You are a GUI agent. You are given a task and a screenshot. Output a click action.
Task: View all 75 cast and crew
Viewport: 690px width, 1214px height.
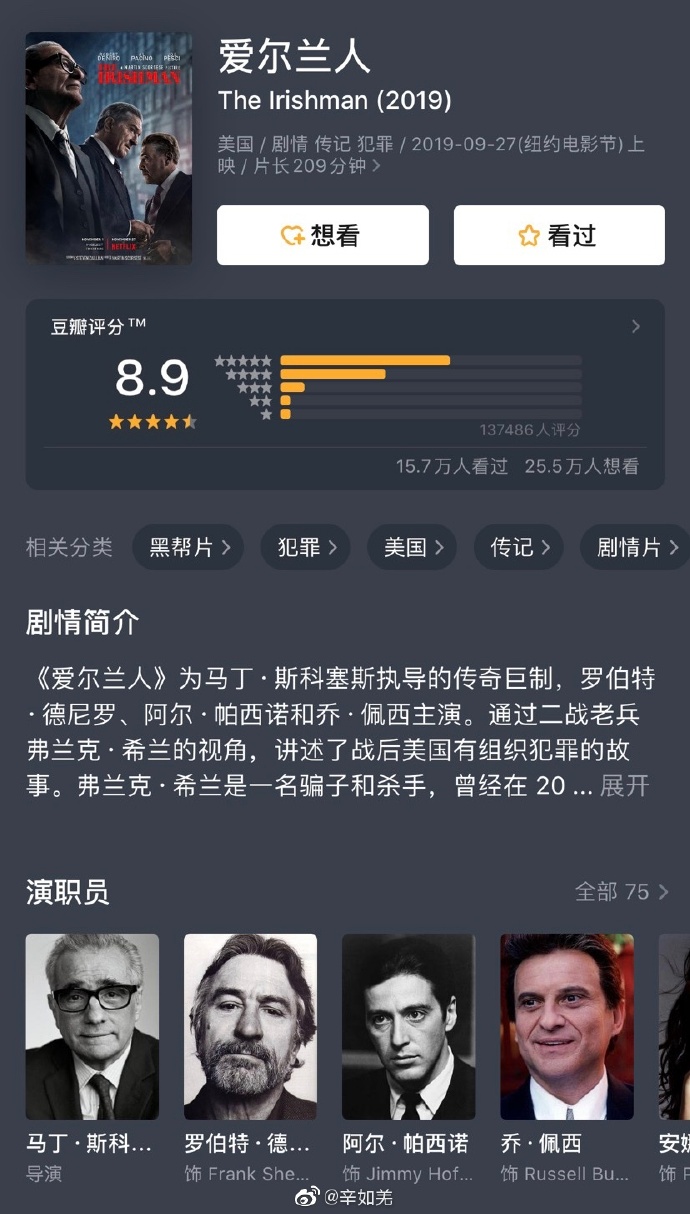click(x=621, y=891)
